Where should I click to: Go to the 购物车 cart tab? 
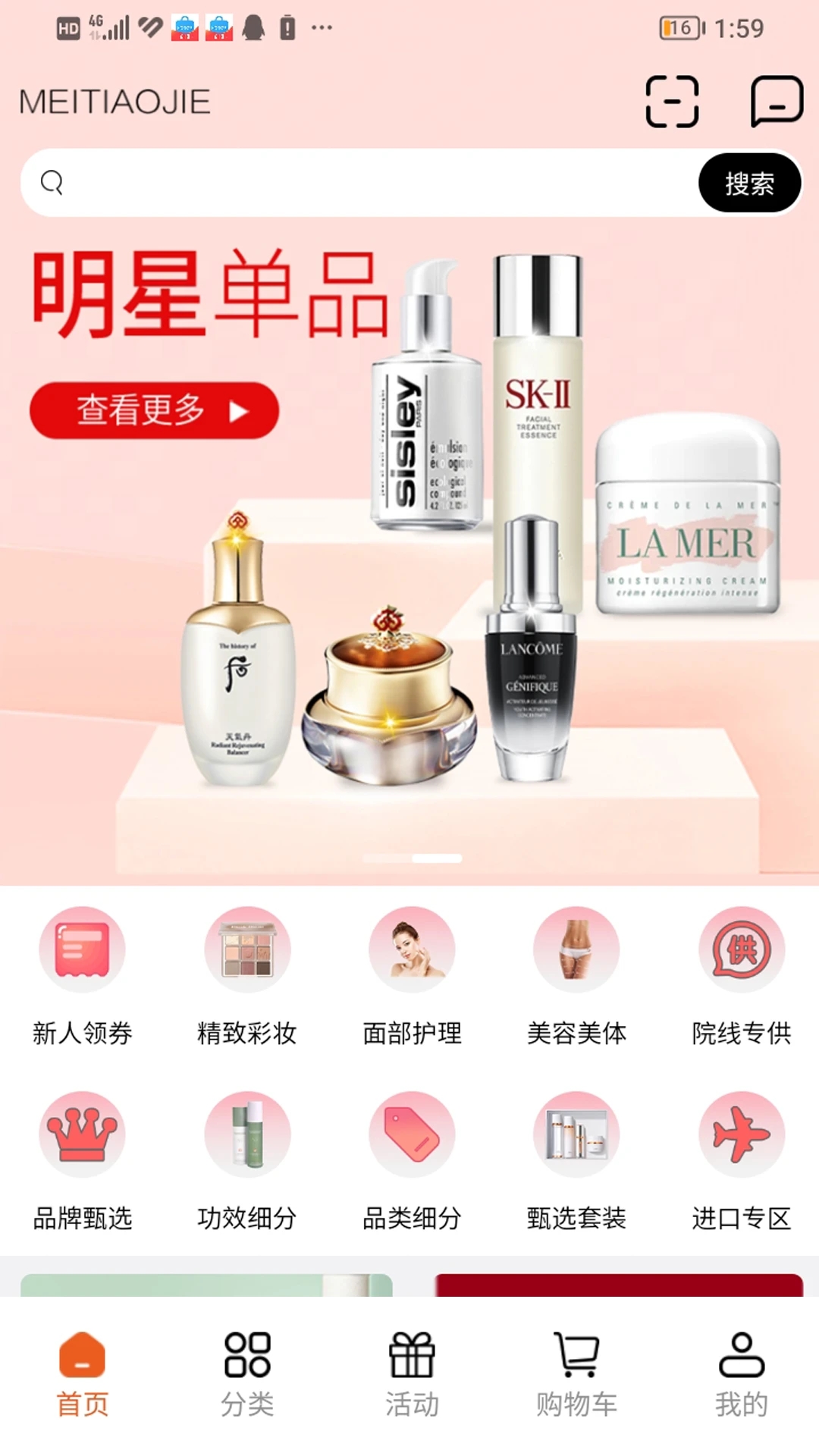click(576, 1374)
